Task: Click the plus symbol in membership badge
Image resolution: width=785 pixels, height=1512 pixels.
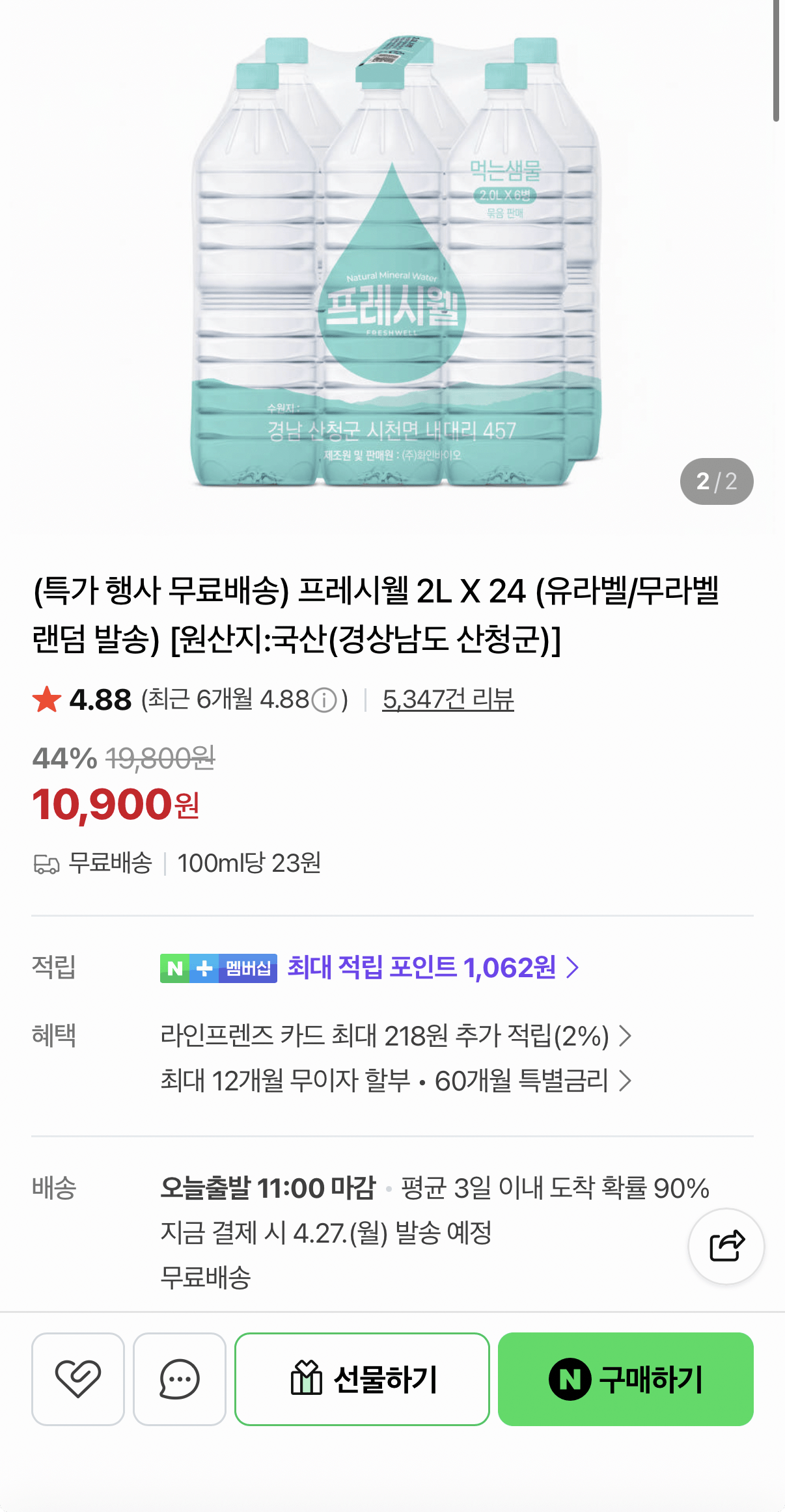Action: click(x=202, y=969)
